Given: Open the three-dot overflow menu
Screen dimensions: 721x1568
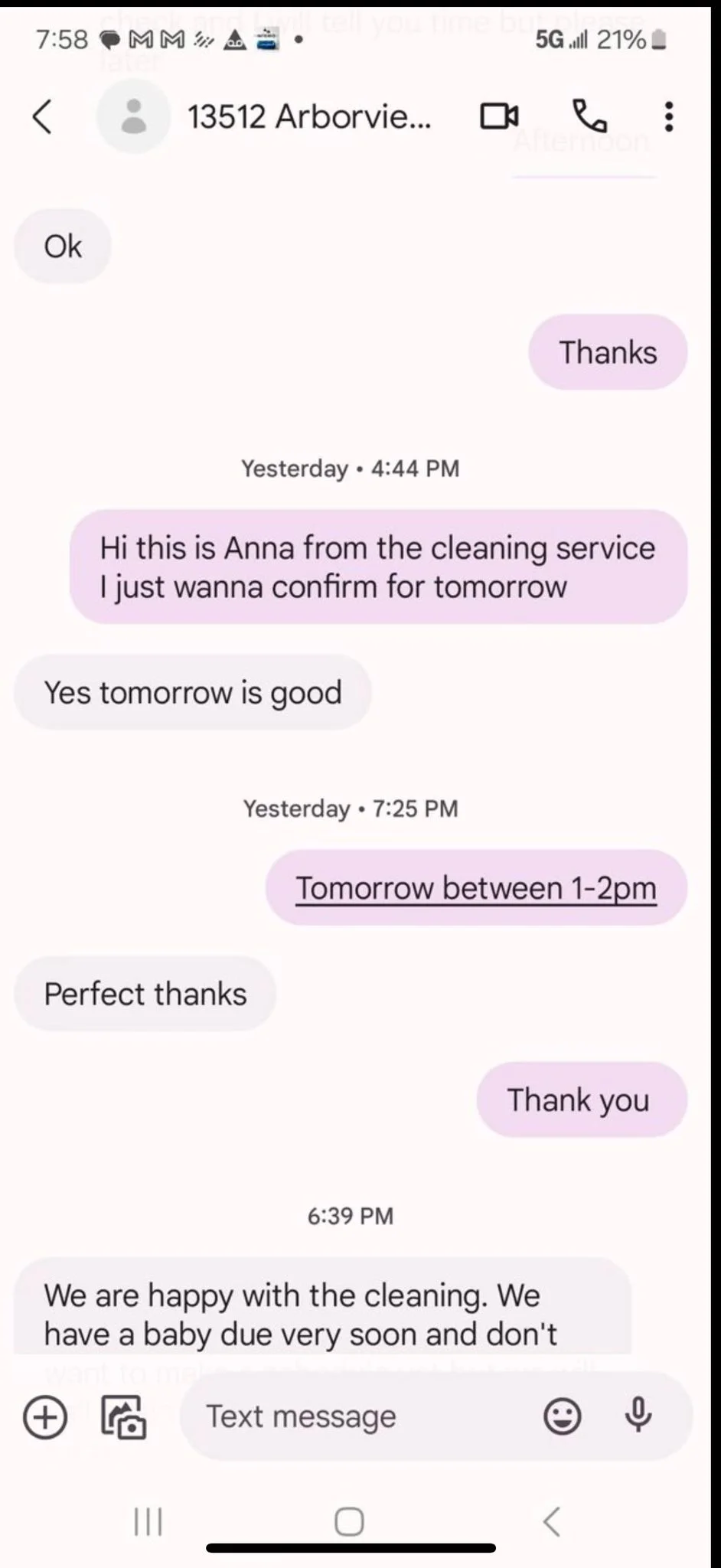Looking at the screenshot, I should [x=669, y=117].
